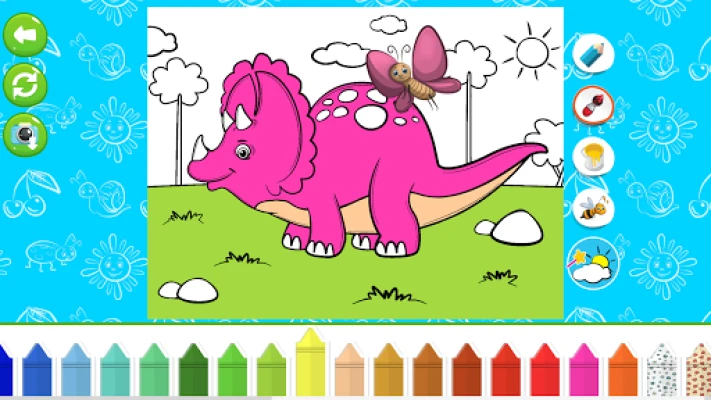The image size is (711, 400).
Task: Save a picture with the camera button
Action: [25, 135]
